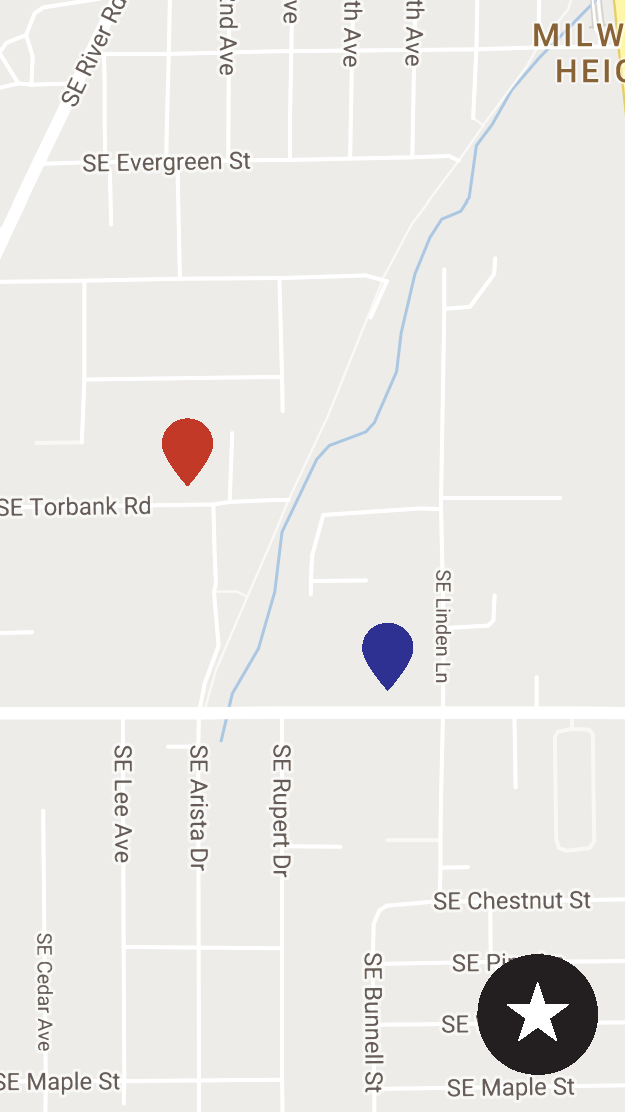Select the blue map pin near Linden Ln
The width and height of the screenshot is (625, 1112).
388,652
